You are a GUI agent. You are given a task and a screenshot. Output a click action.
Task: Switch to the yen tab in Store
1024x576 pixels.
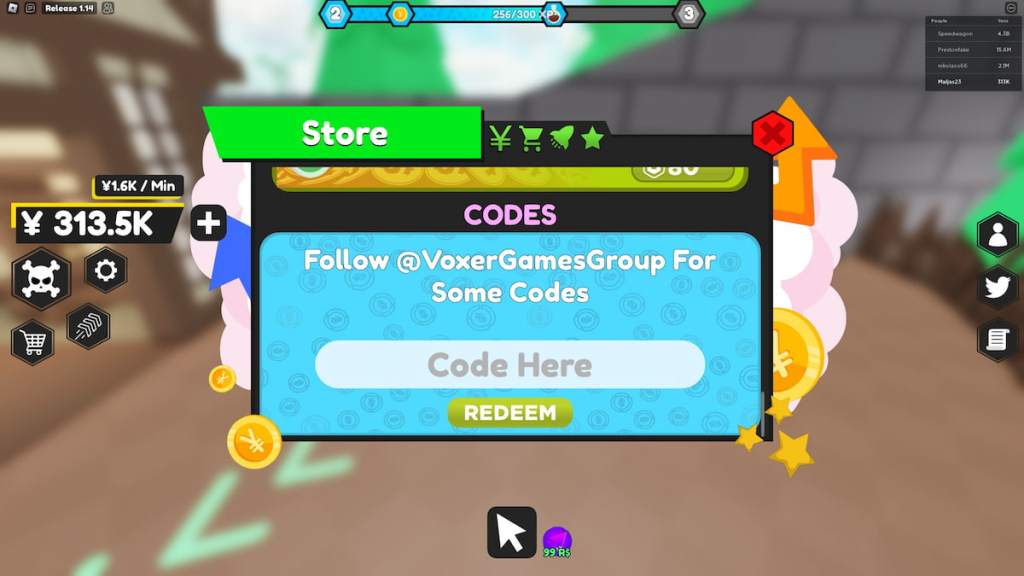click(x=501, y=139)
